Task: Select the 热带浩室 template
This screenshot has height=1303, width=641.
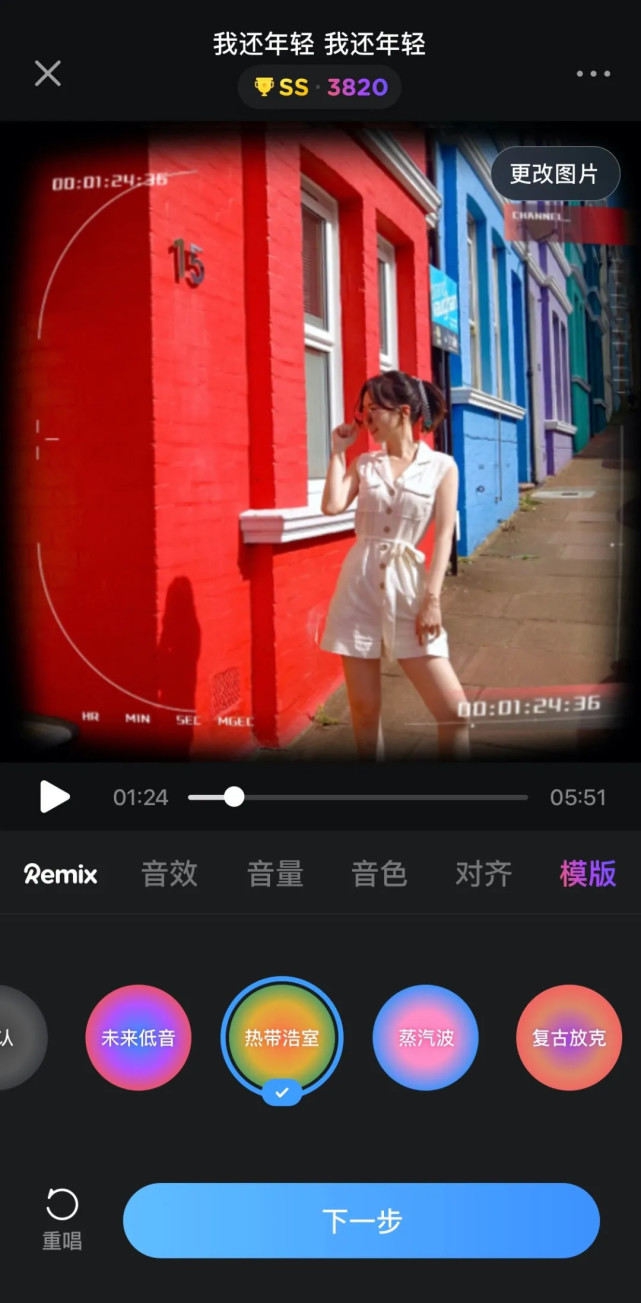Action: coord(282,1037)
